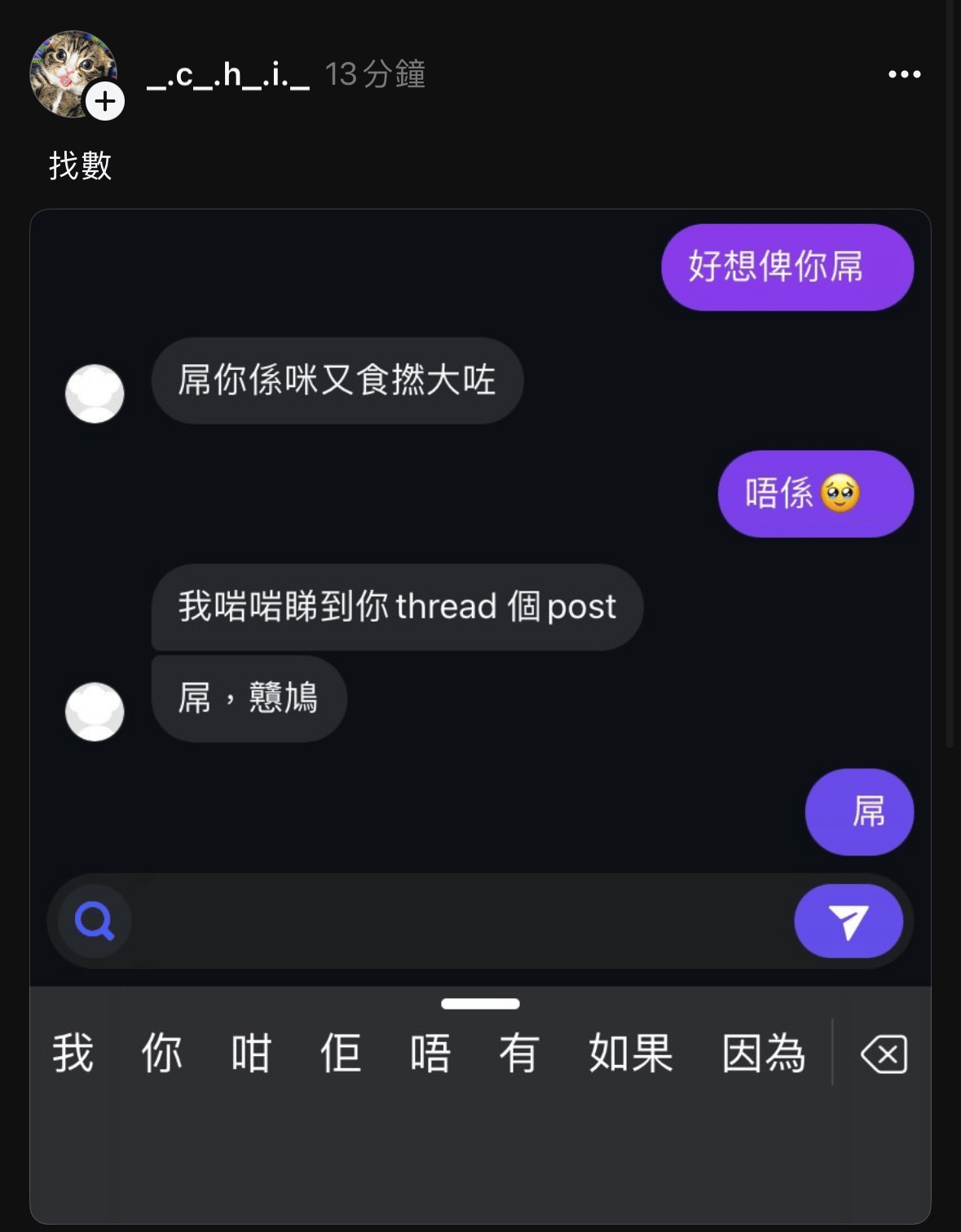The width and height of the screenshot is (961, 1232).
Task: Tap the purple 好想俾你屌 message bubble
Action: pos(787,266)
